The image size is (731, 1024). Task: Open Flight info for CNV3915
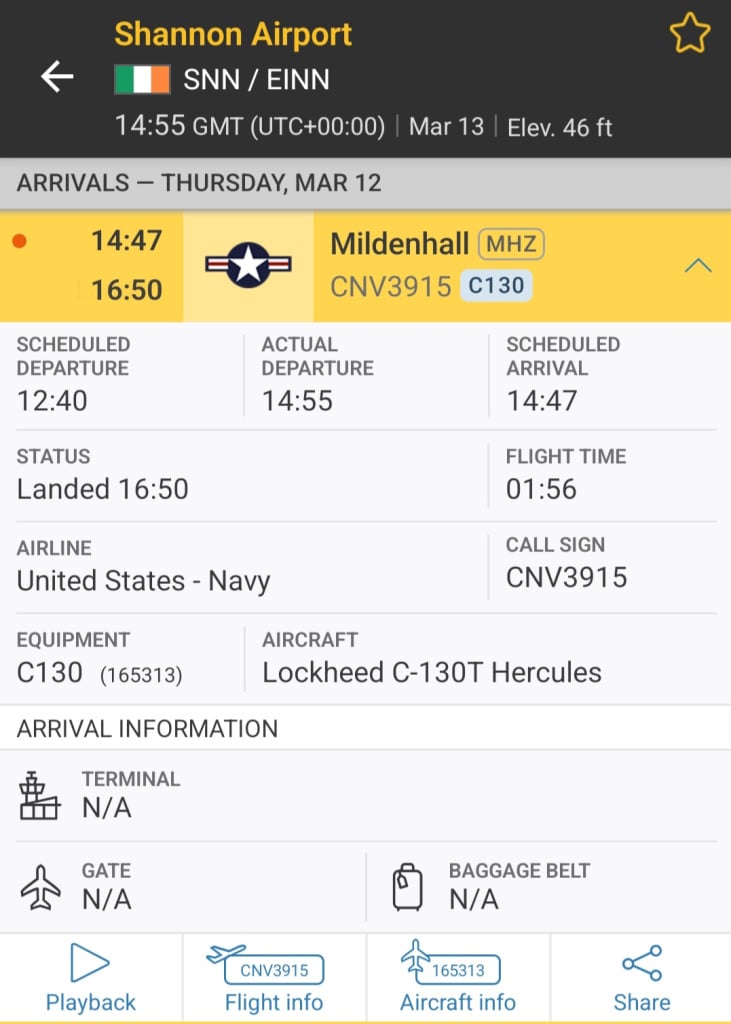pos(274,978)
